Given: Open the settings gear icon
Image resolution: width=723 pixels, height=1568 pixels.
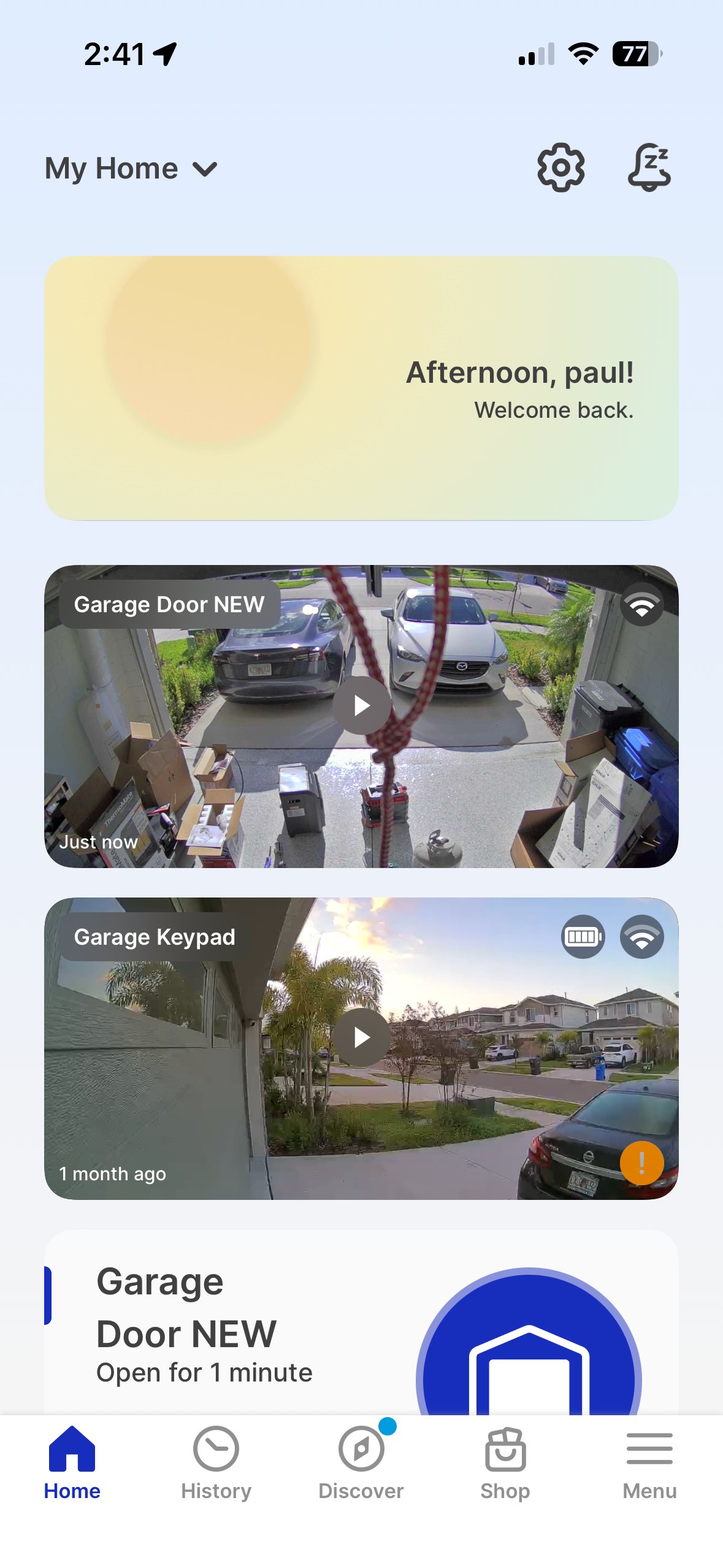Looking at the screenshot, I should tap(560, 167).
